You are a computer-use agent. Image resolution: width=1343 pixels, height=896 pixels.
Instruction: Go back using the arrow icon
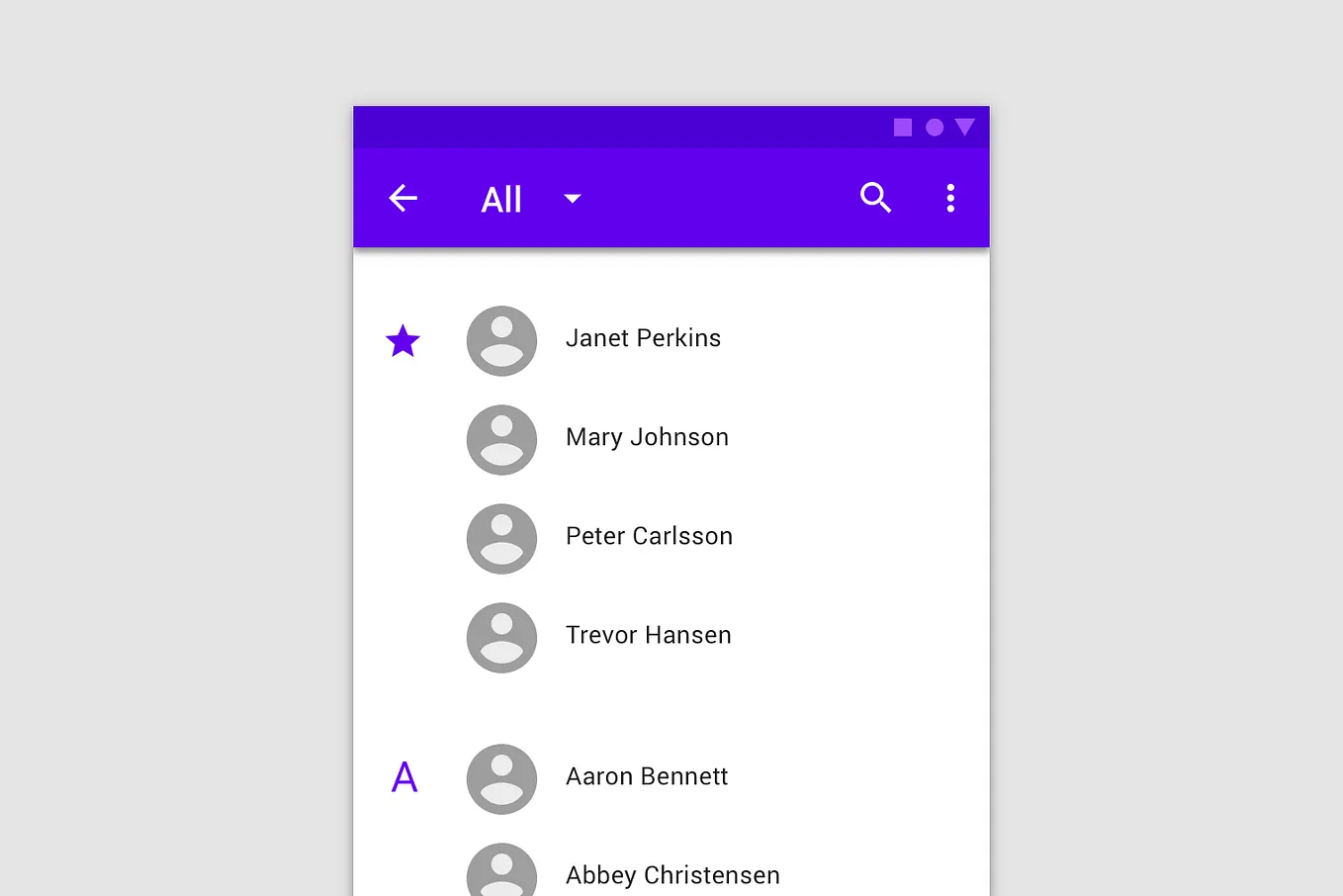coord(403,199)
